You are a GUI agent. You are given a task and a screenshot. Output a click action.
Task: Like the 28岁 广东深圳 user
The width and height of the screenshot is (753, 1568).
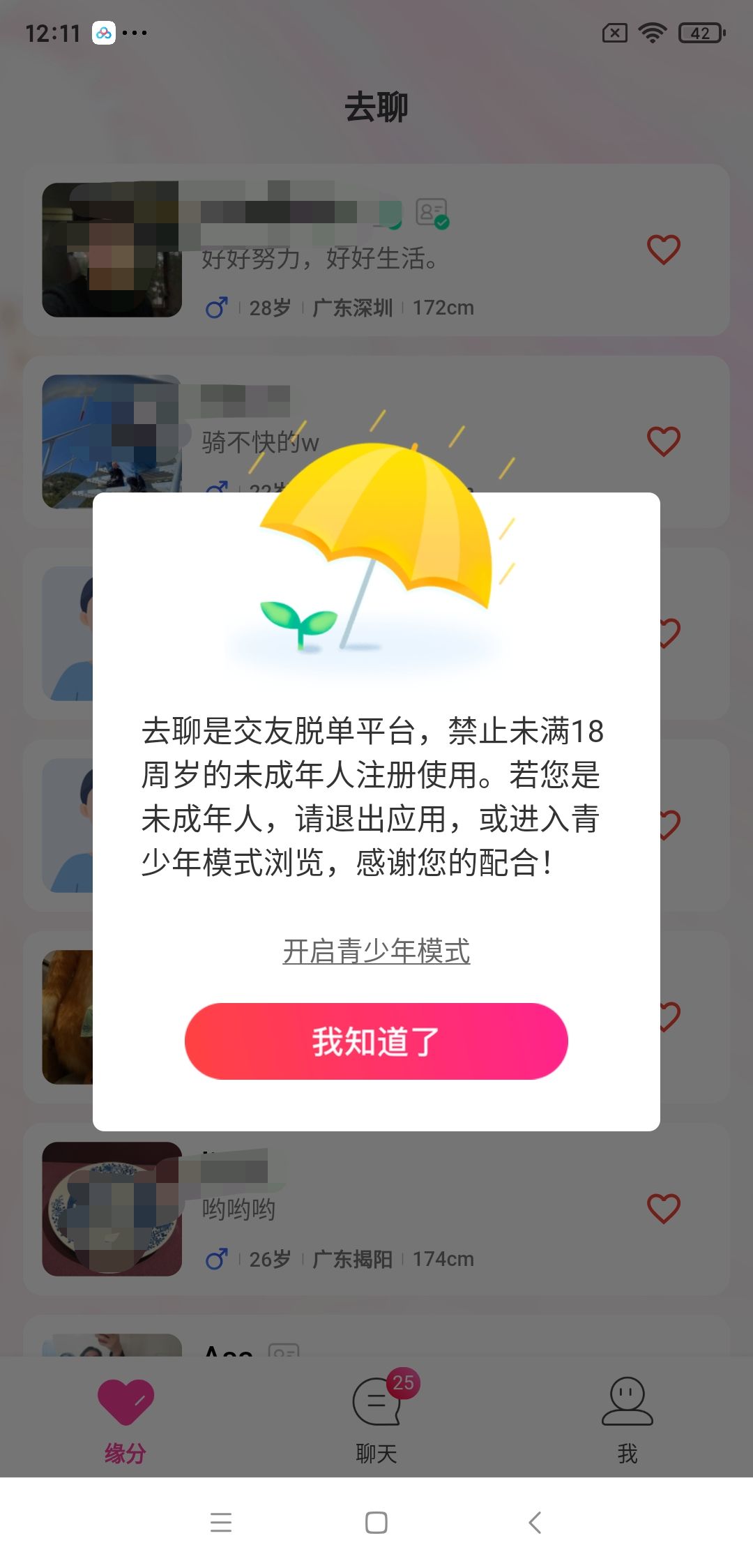click(663, 250)
